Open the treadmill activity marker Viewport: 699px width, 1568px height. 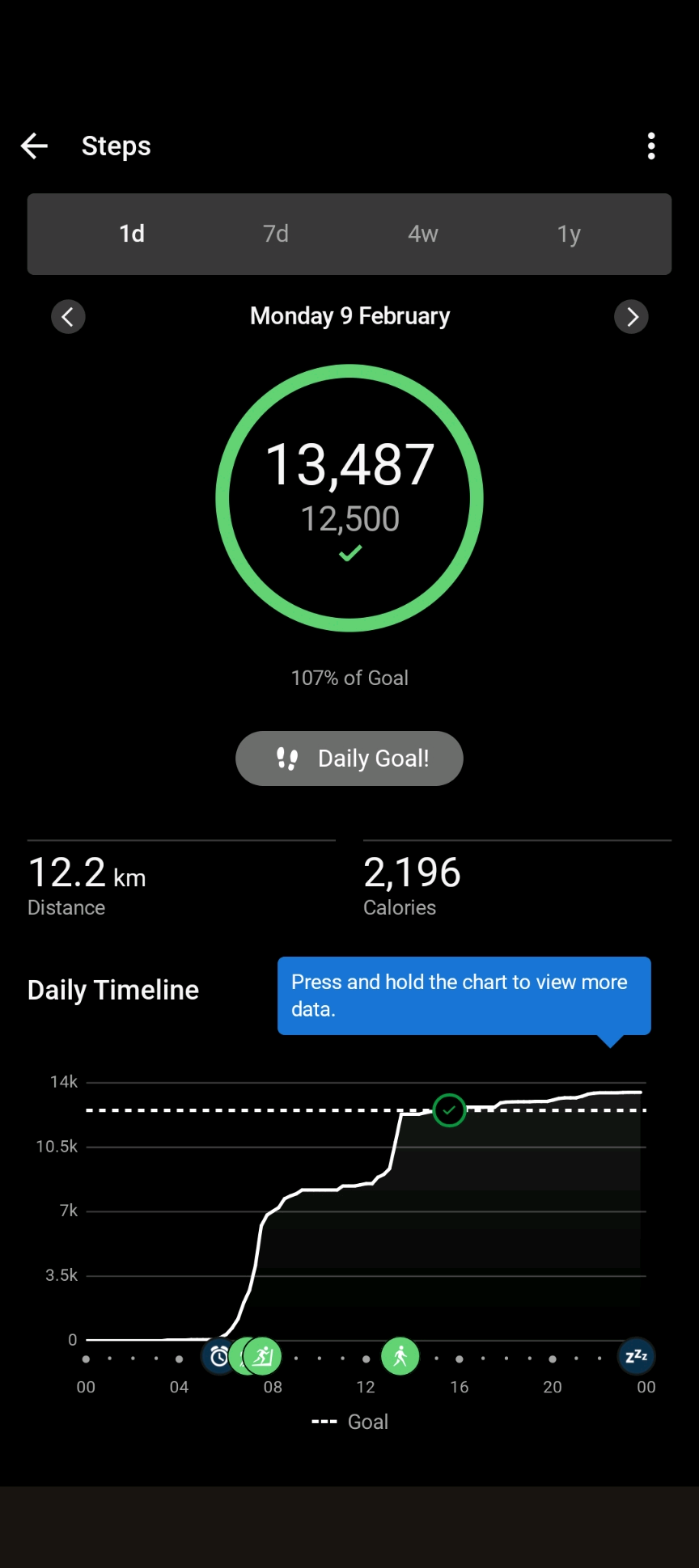point(264,1356)
